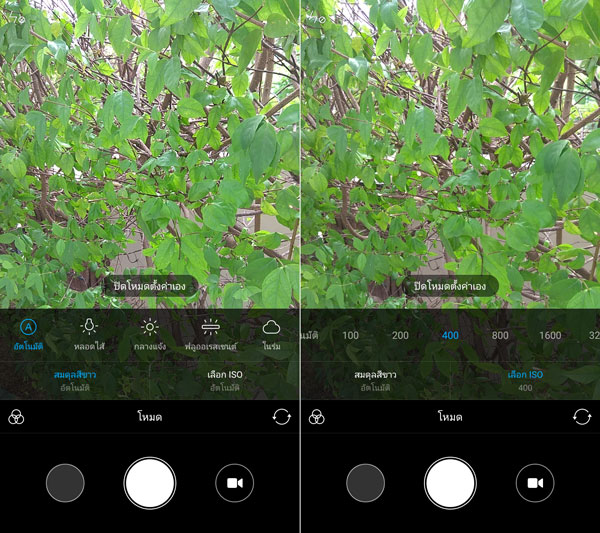Pick the cloudy (ในร่ม) white balance

click(x=271, y=333)
